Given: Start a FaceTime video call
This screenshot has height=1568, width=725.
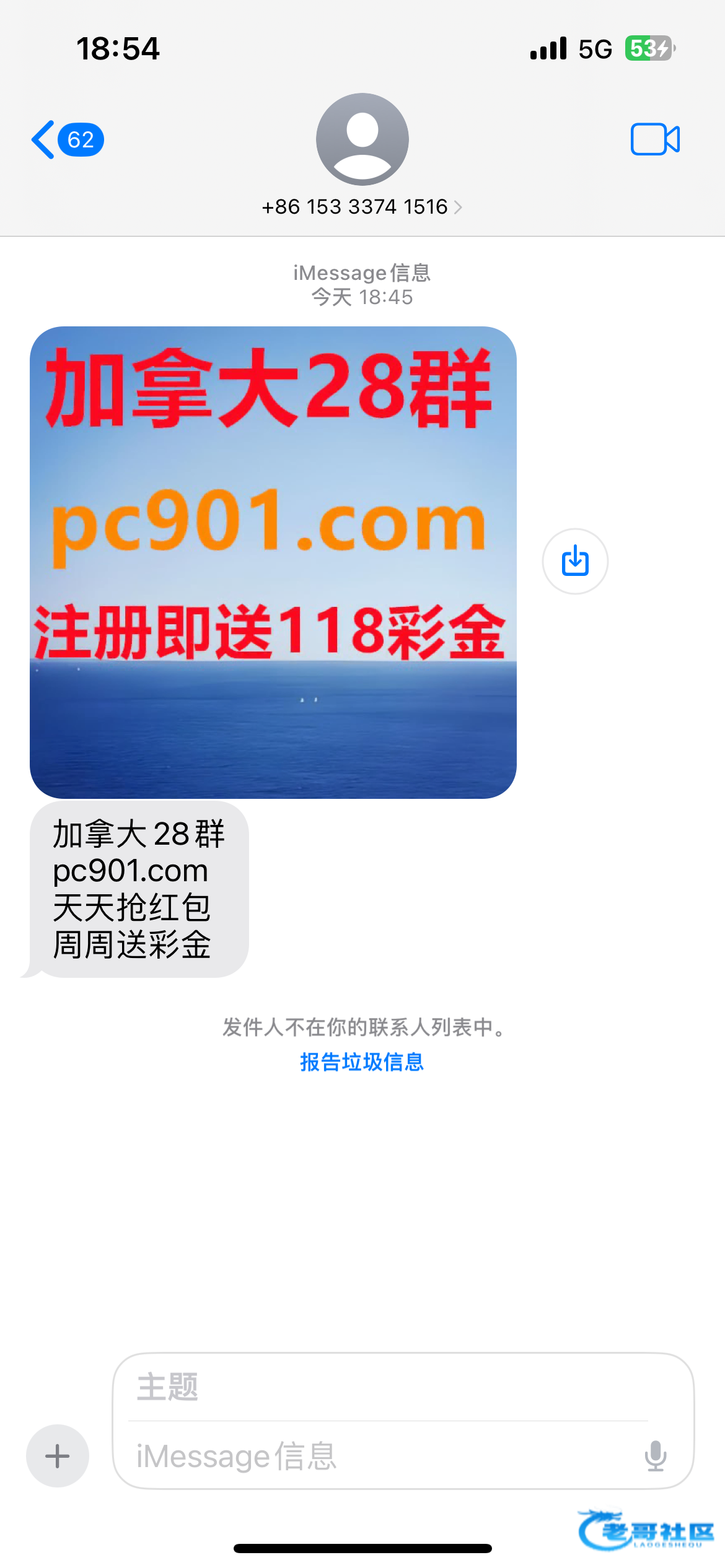Looking at the screenshot, I should (655, 139).
